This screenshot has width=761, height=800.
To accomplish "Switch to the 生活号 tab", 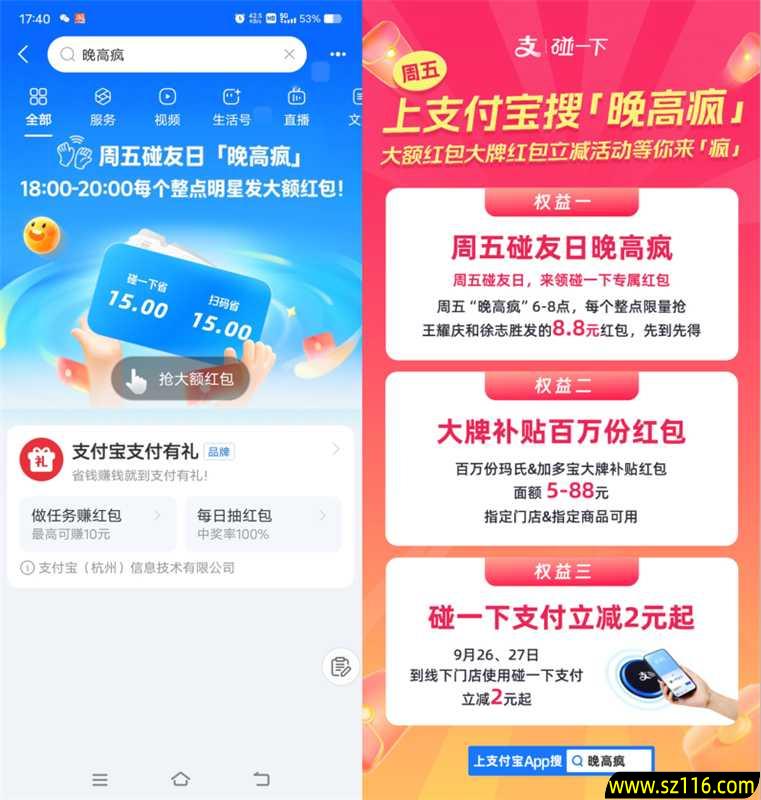I will coord(232,106).
